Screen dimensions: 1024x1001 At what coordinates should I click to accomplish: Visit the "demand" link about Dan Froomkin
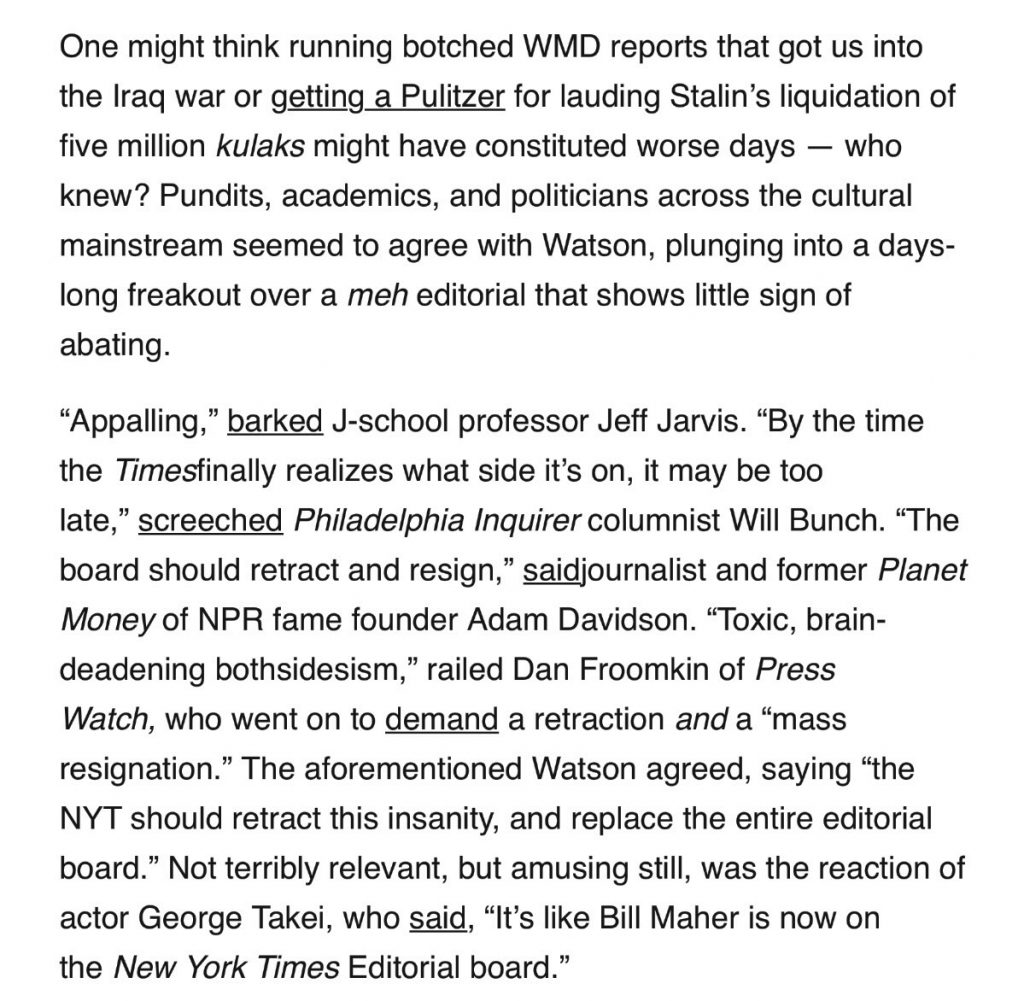441,720
